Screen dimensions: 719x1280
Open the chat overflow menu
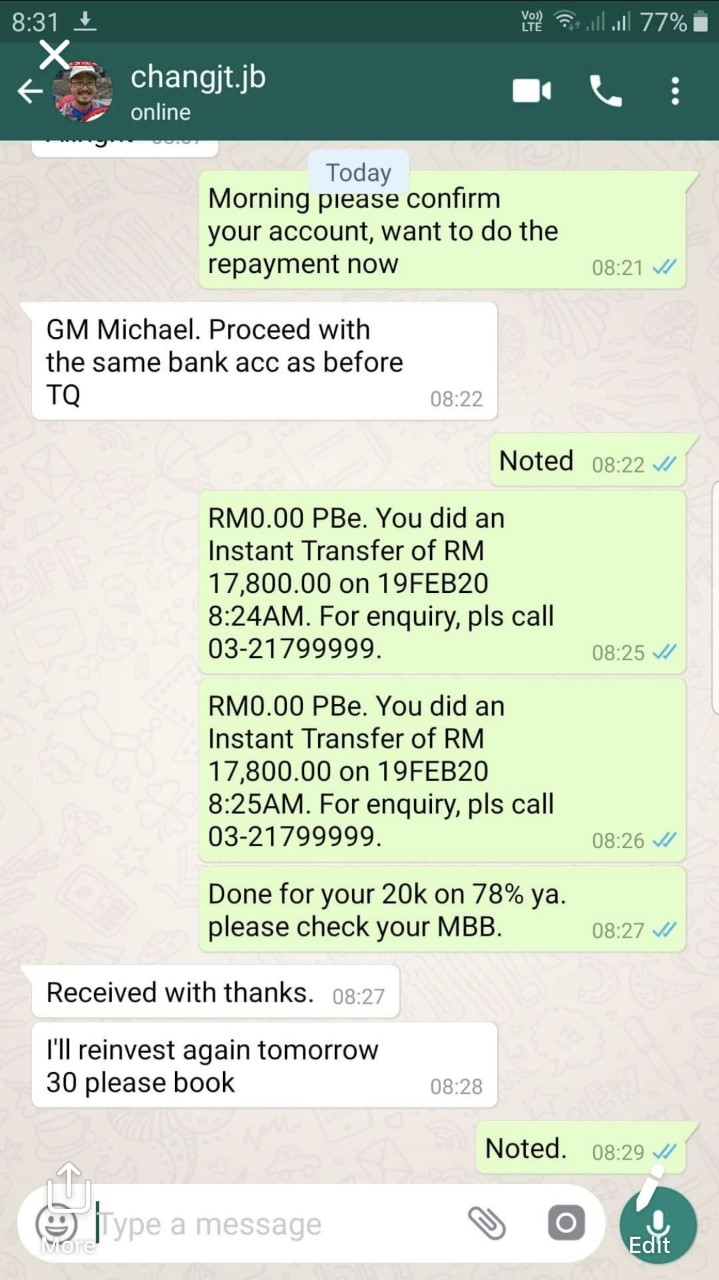676,91
